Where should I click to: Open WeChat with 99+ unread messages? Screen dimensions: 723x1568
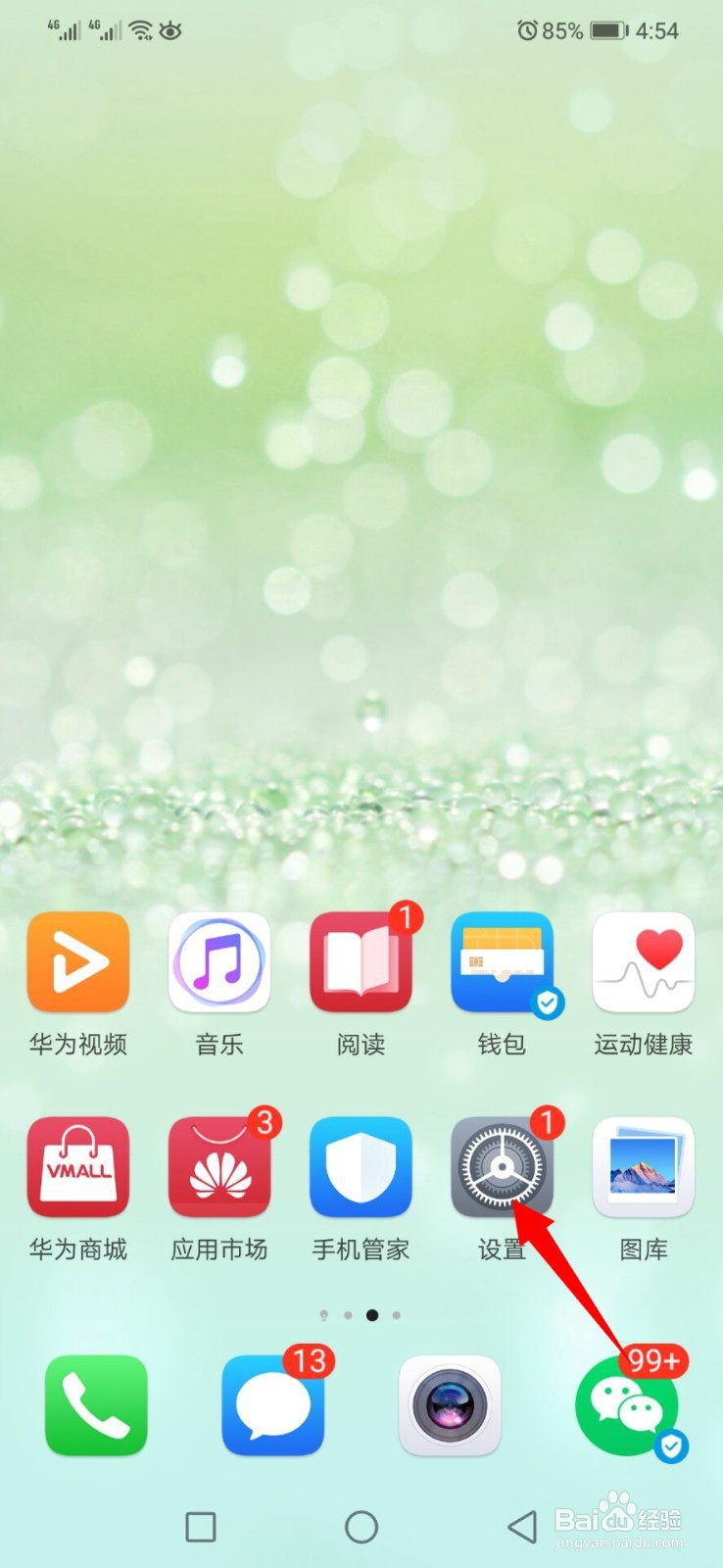point(627,1406)
